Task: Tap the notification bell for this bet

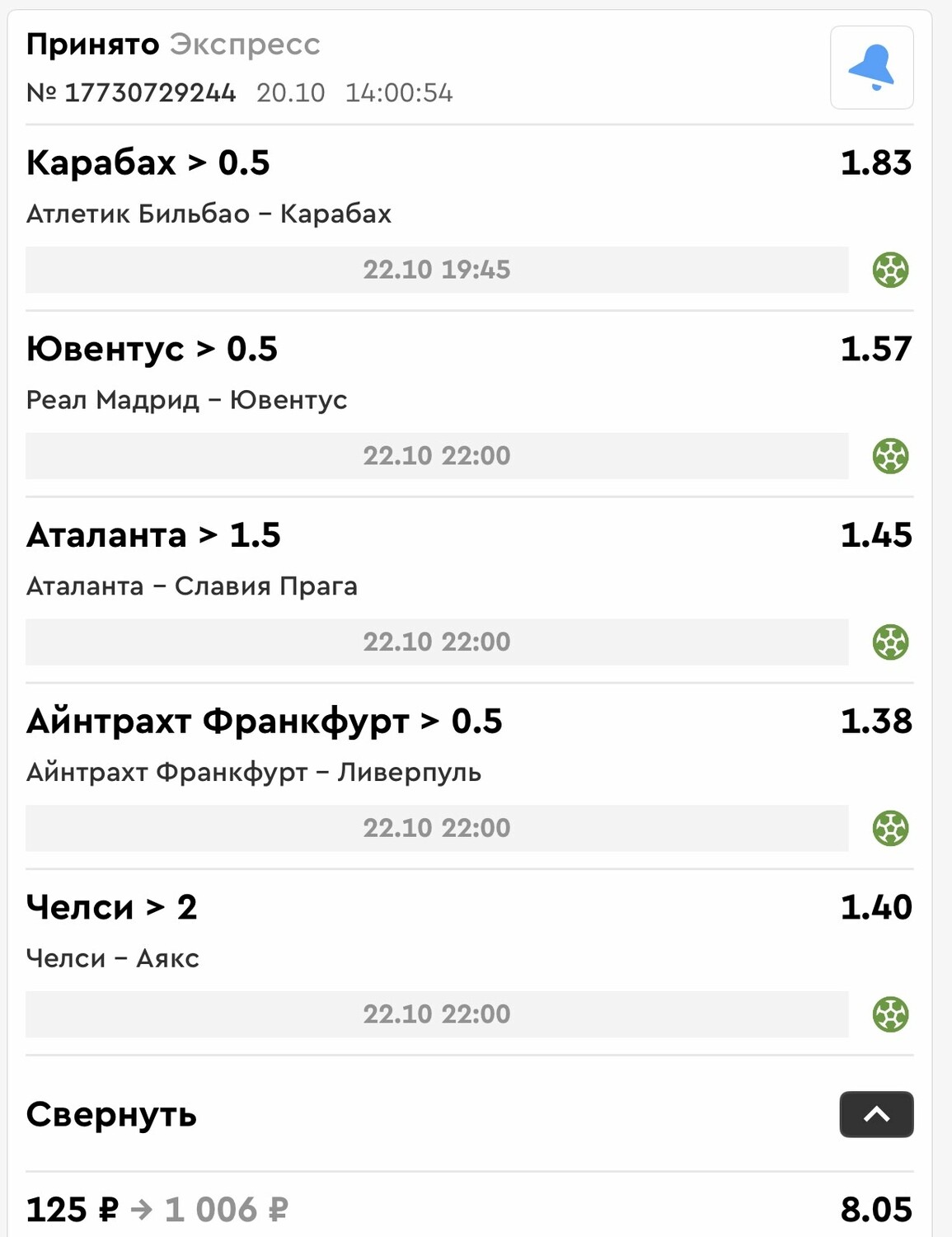Action: [871, 68]
